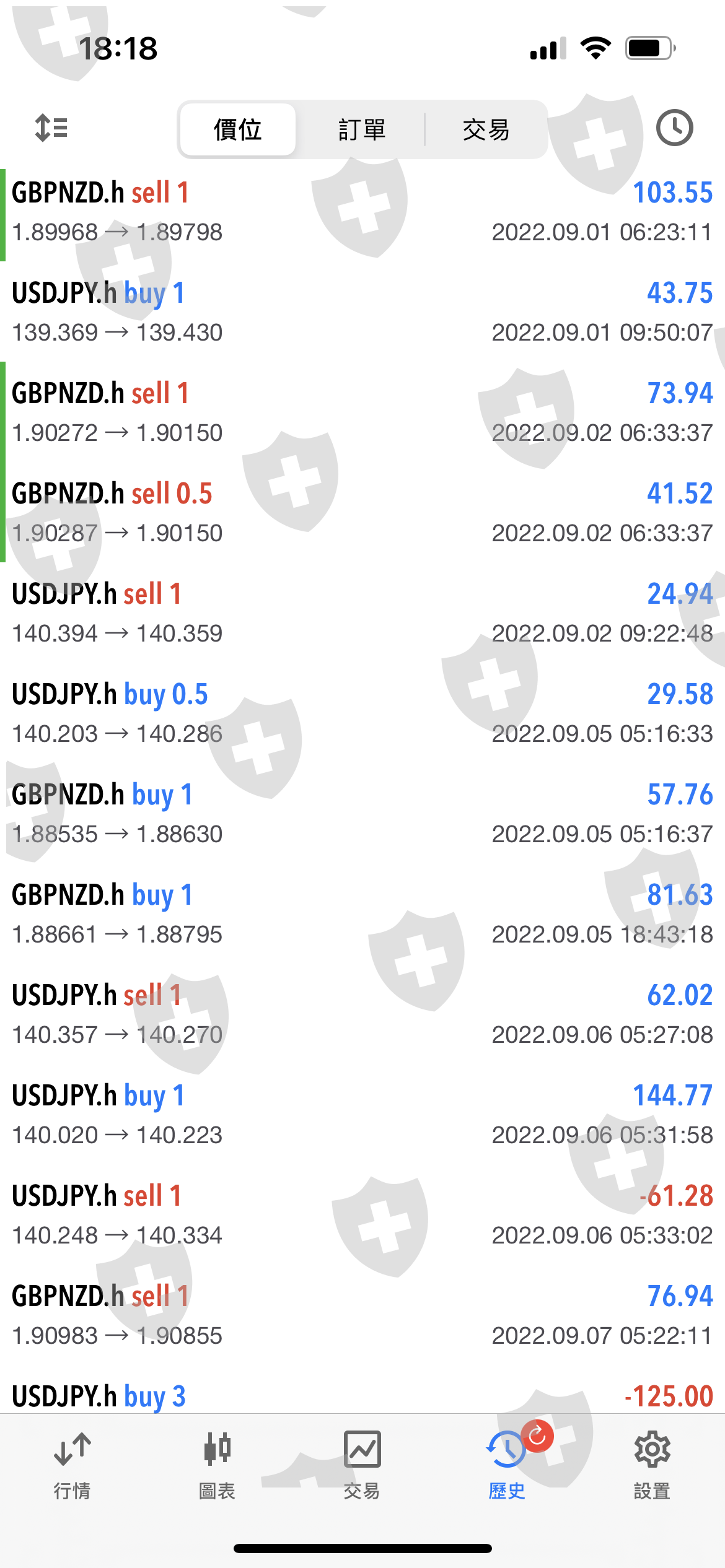Viewport: 725px width, 1568px height.
Task: Show details of GBPNZD.h sell 0.5 trade
Action: pos(362,513)
